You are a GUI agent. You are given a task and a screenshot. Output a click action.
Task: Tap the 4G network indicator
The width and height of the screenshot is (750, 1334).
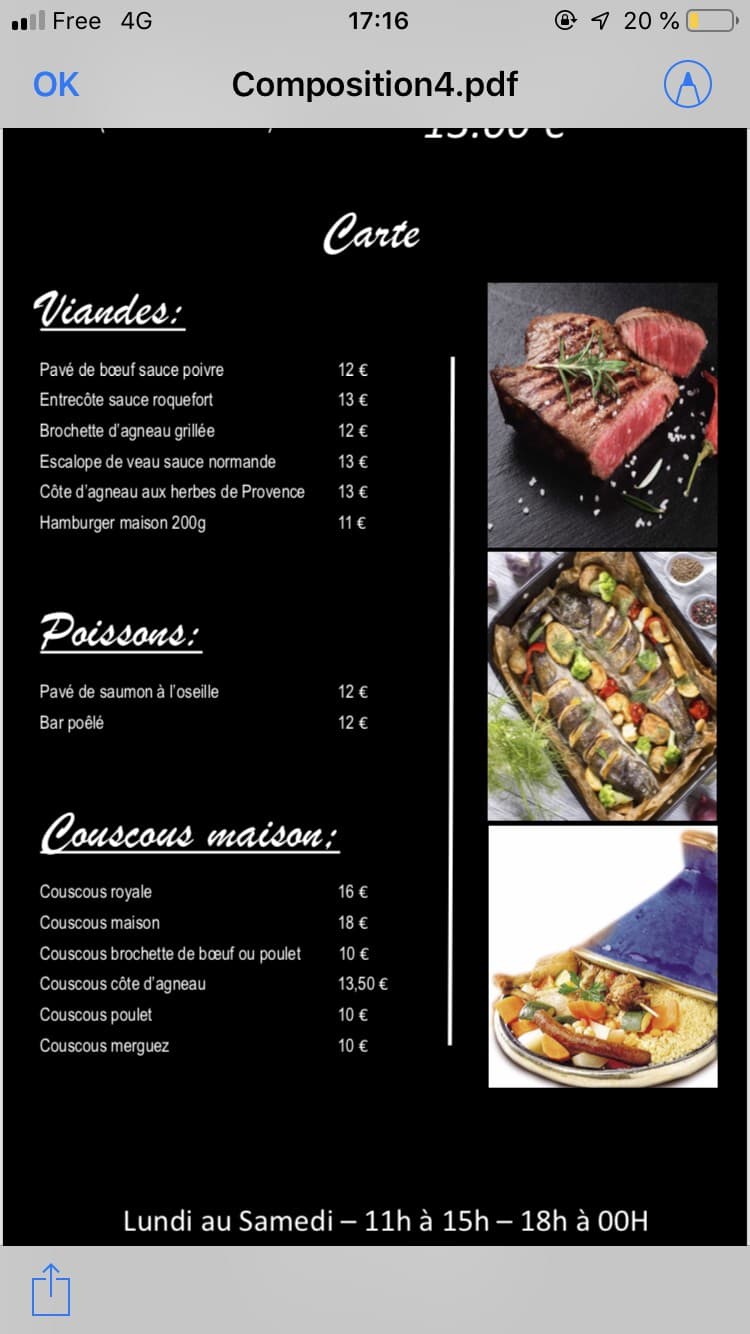pyautogui.click(x=135, y=19)
